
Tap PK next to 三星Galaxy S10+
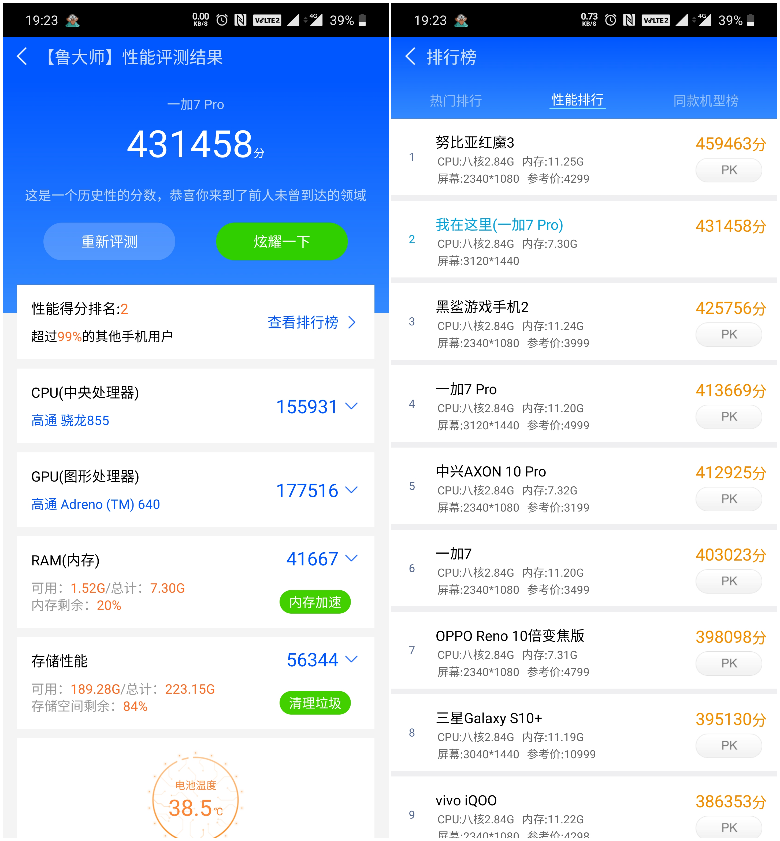pos(728,745)
